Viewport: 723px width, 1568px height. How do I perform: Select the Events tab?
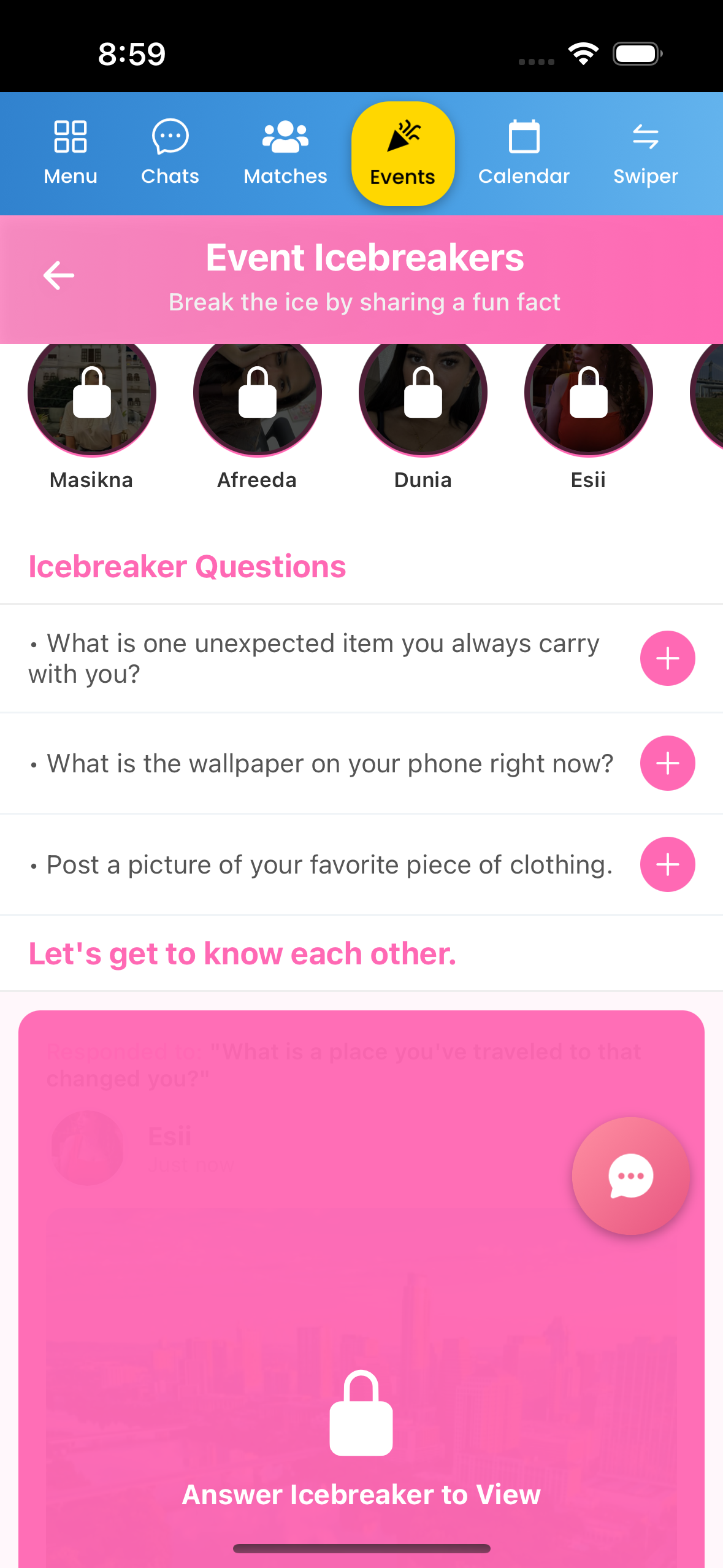coord(403,153)
